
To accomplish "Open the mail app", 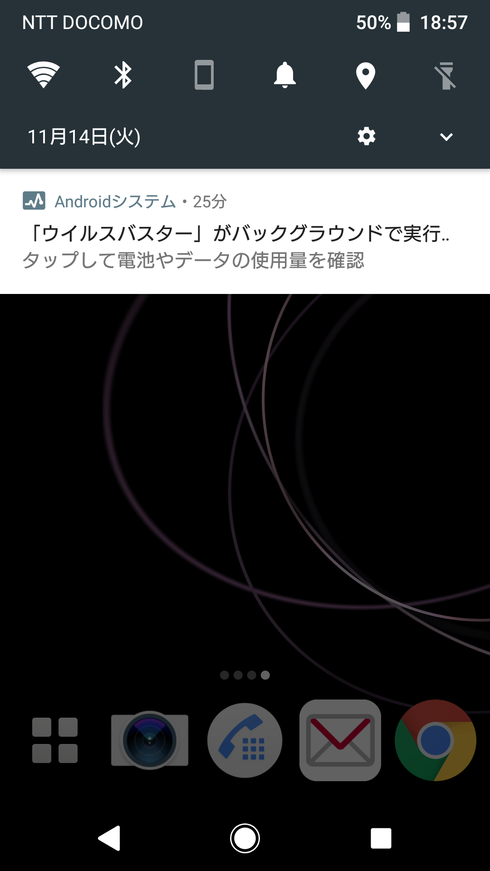I will pos(340,740).
